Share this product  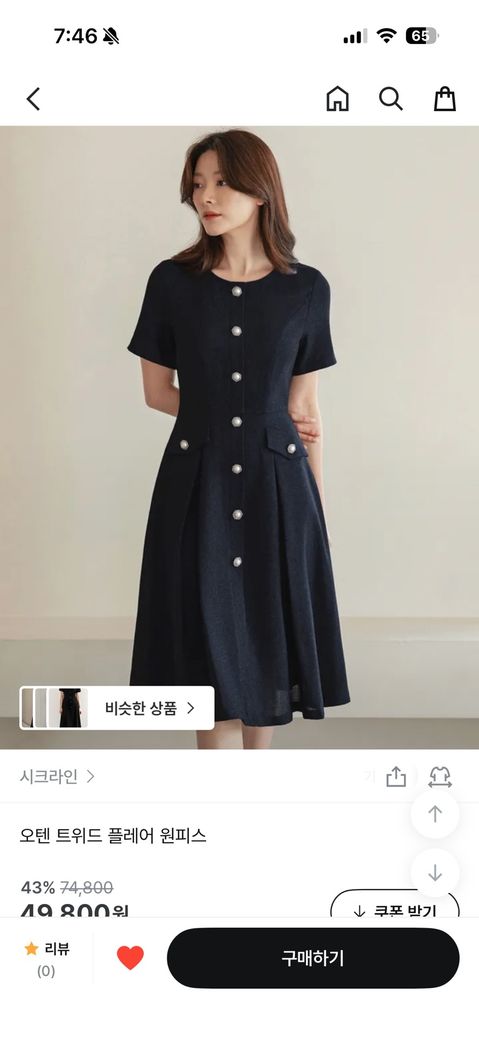[x=396, y=776]
